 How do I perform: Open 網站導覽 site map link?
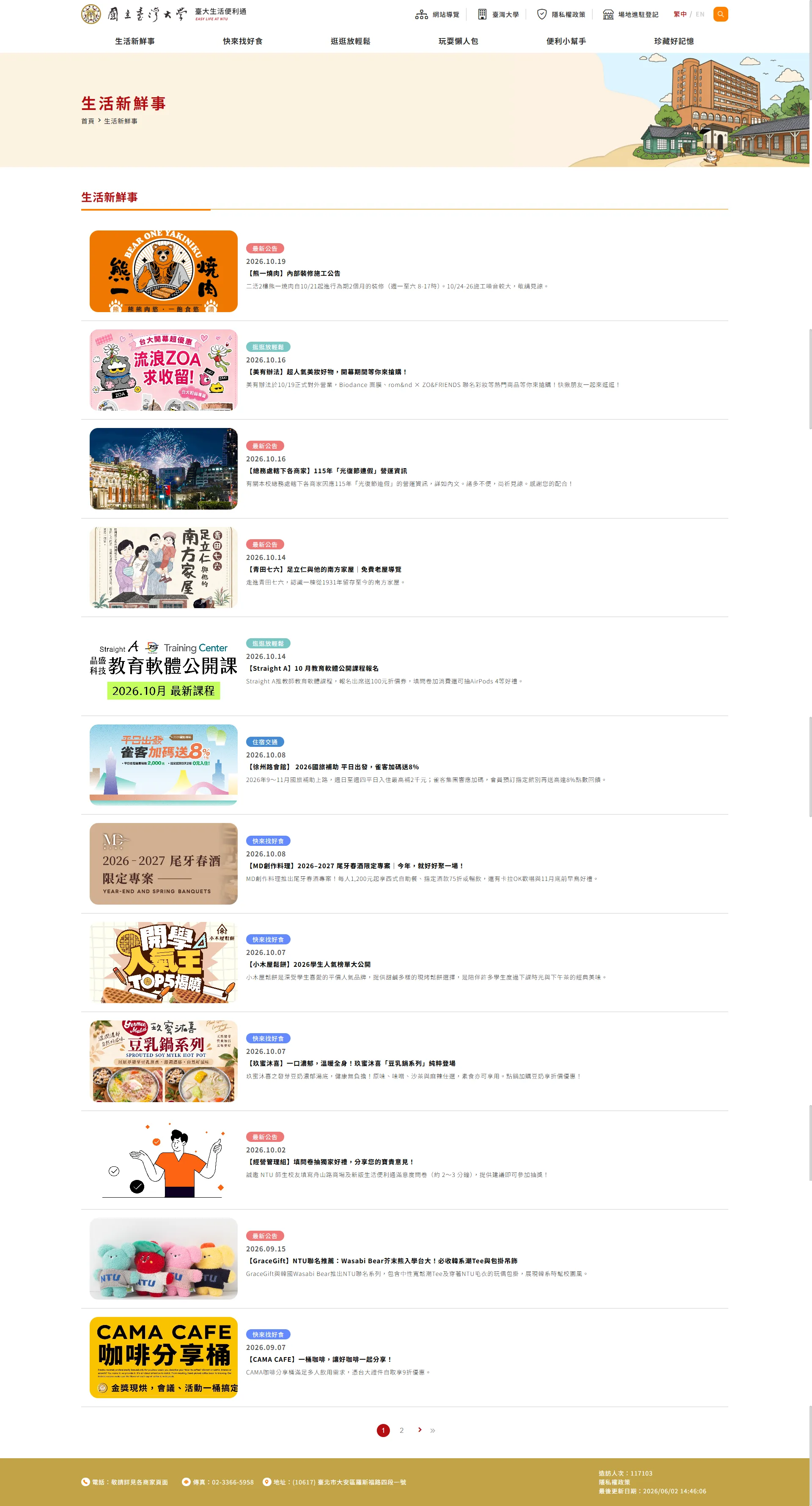(x=437, y=15)
